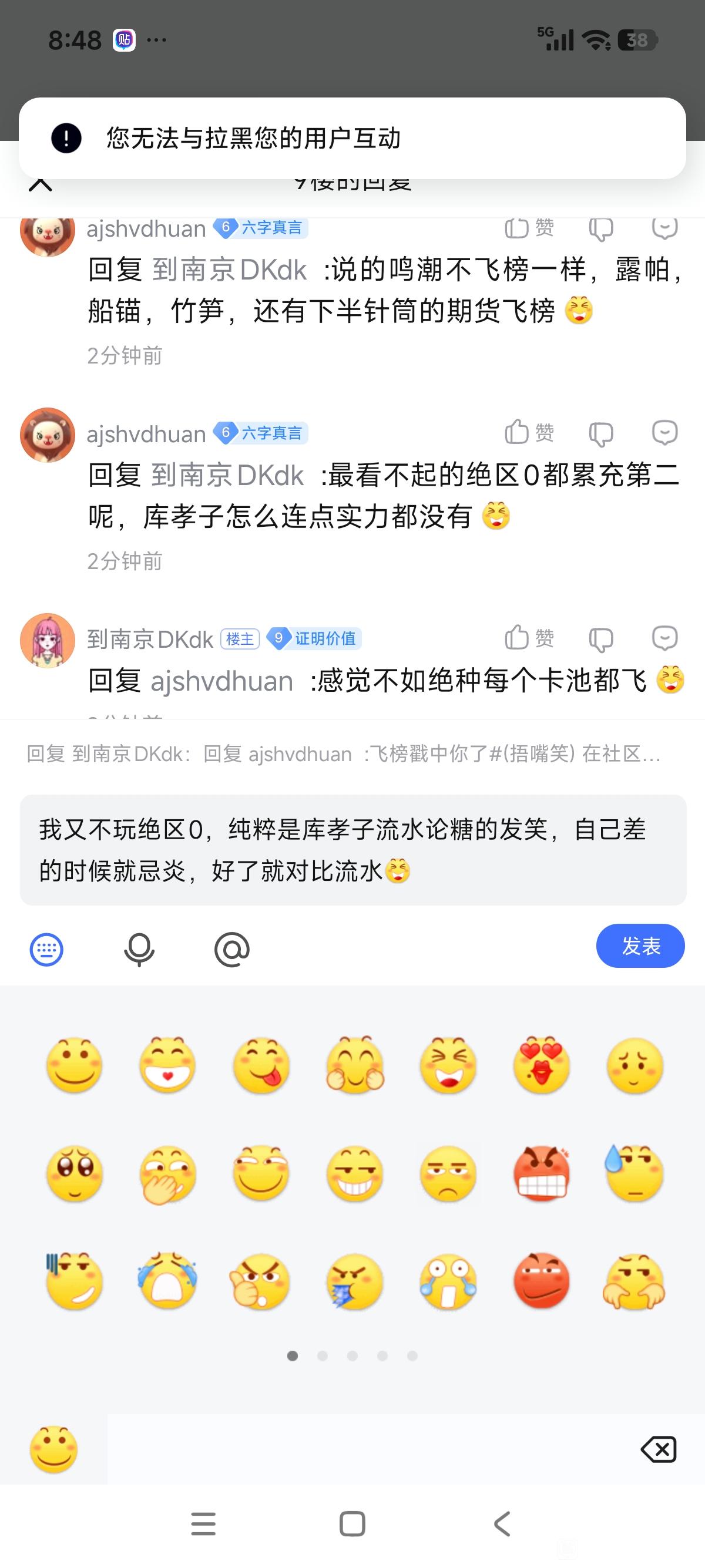The width and height of the screenshot is (705, 1568).
Task: Like ajshvdhuan's reply about 绝区0
Action: [x=528, y=433]
